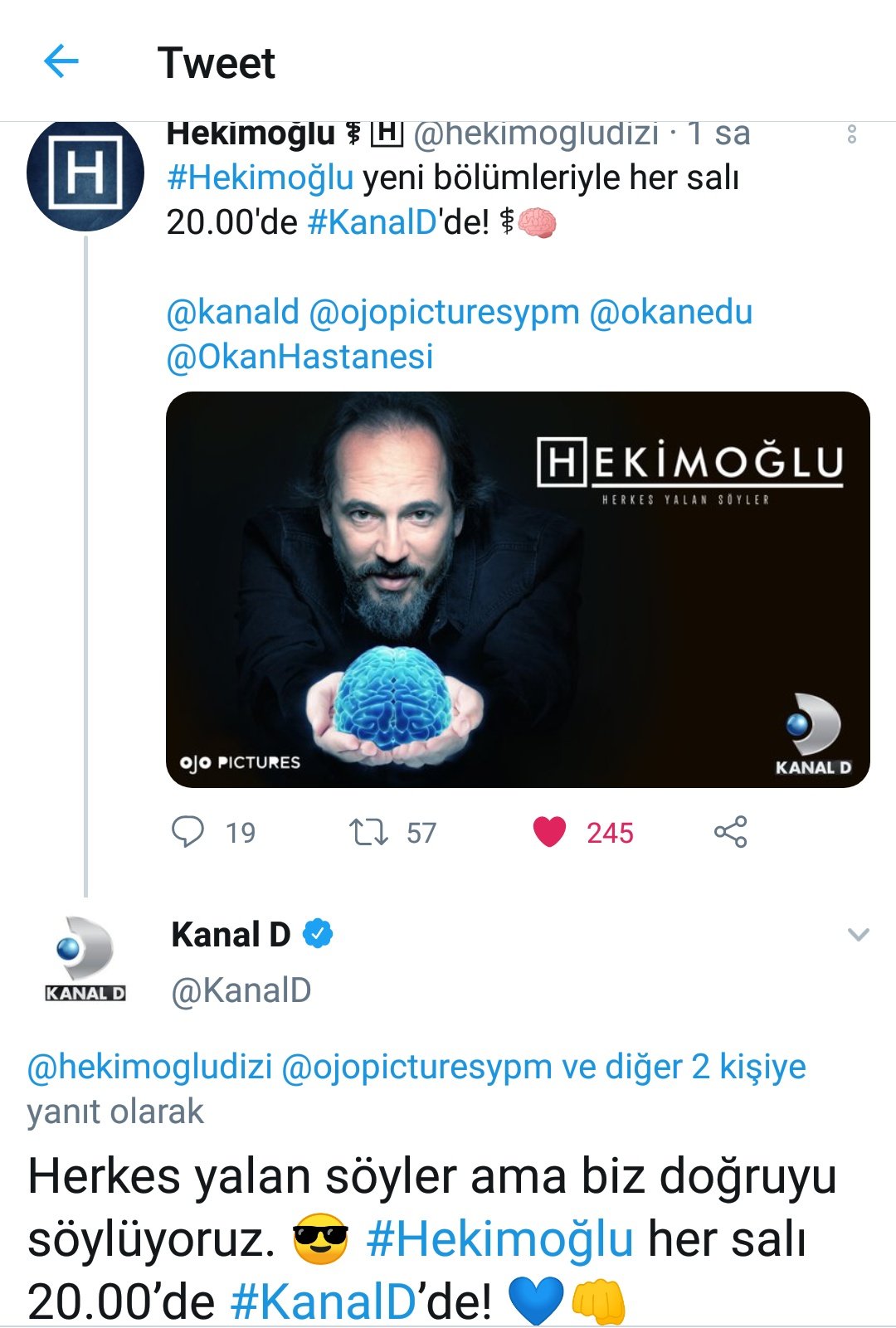
Task: Open @okanedu mention
Action: pos(670,313)
